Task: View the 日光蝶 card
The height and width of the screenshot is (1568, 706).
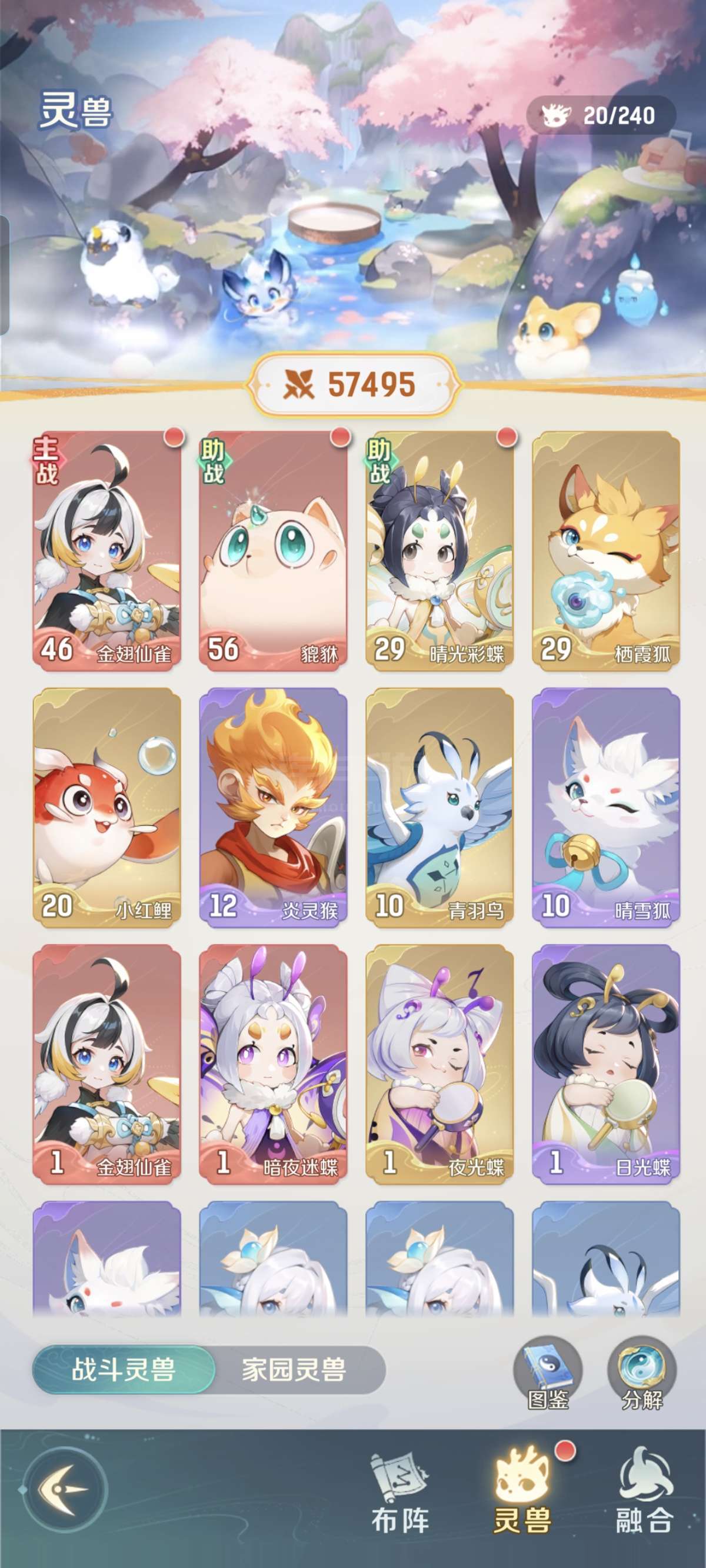Action: point(605,1064)
